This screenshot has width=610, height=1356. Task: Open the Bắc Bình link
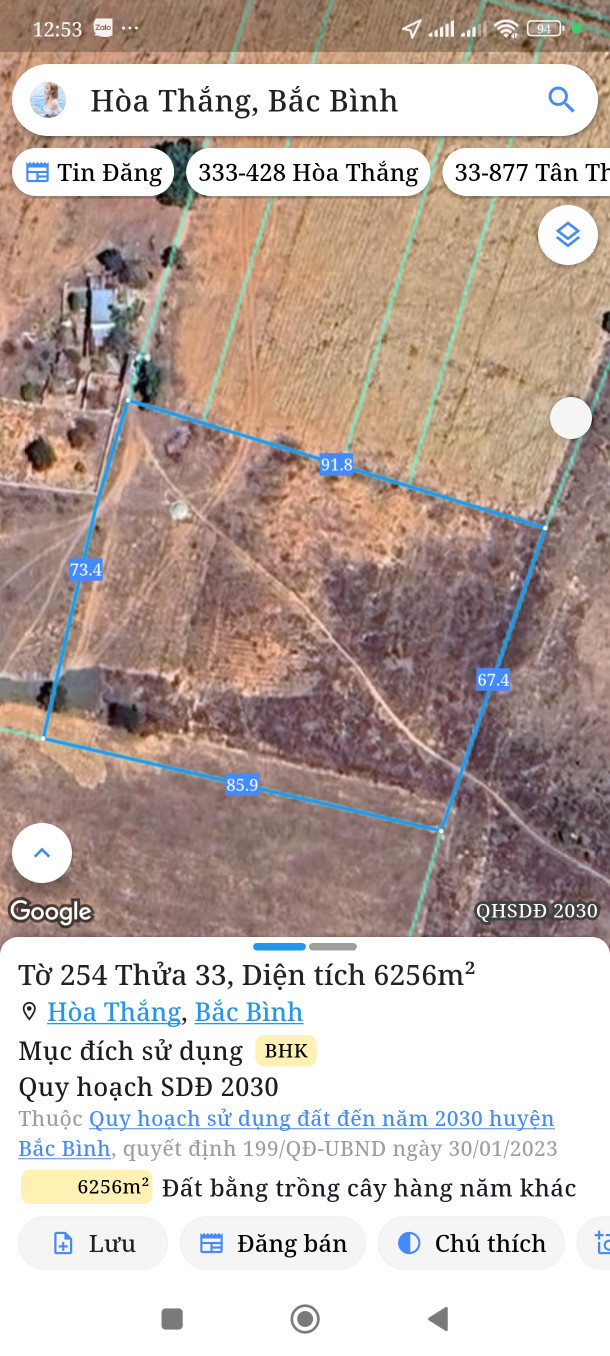point(248,1012)
